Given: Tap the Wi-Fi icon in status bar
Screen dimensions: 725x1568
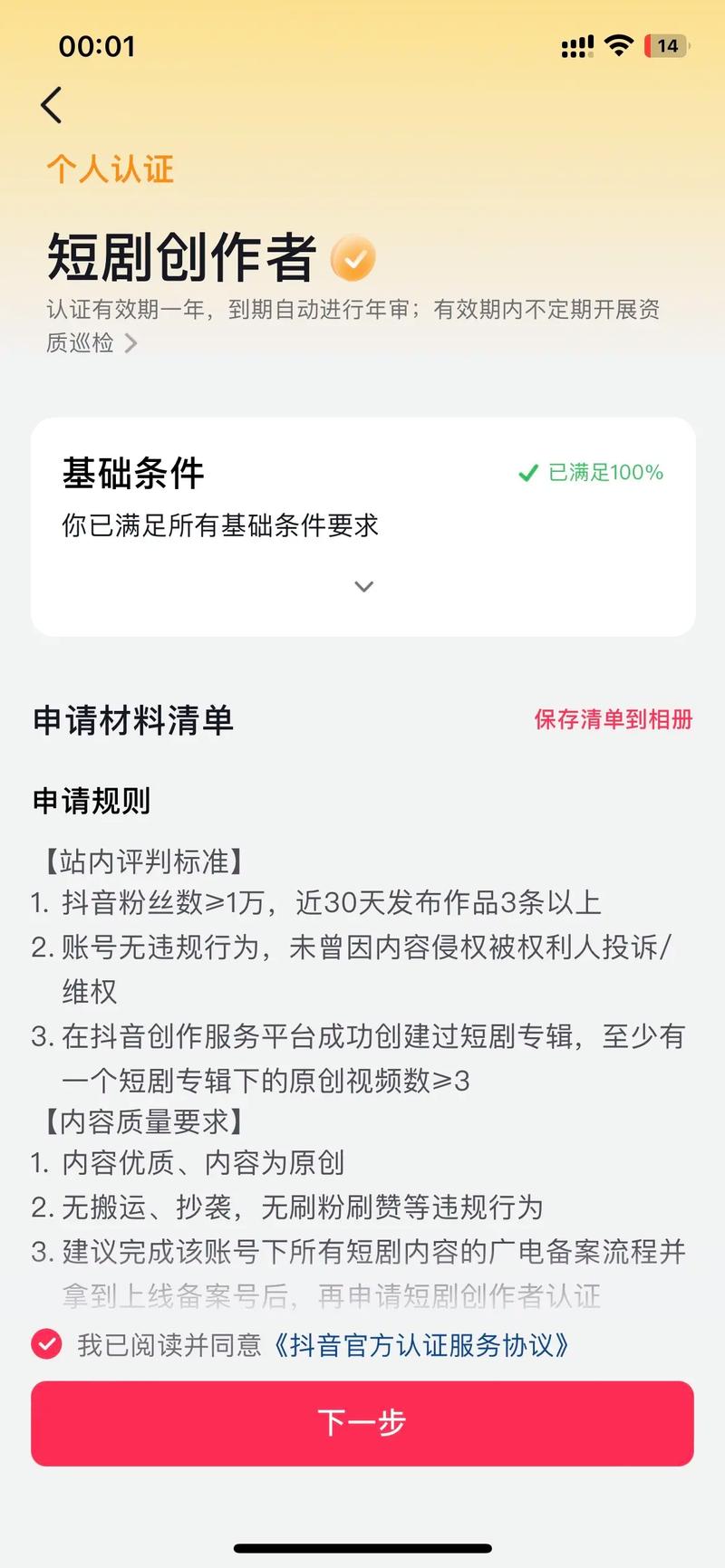Looking at the screenshot, I should [617, 44].
